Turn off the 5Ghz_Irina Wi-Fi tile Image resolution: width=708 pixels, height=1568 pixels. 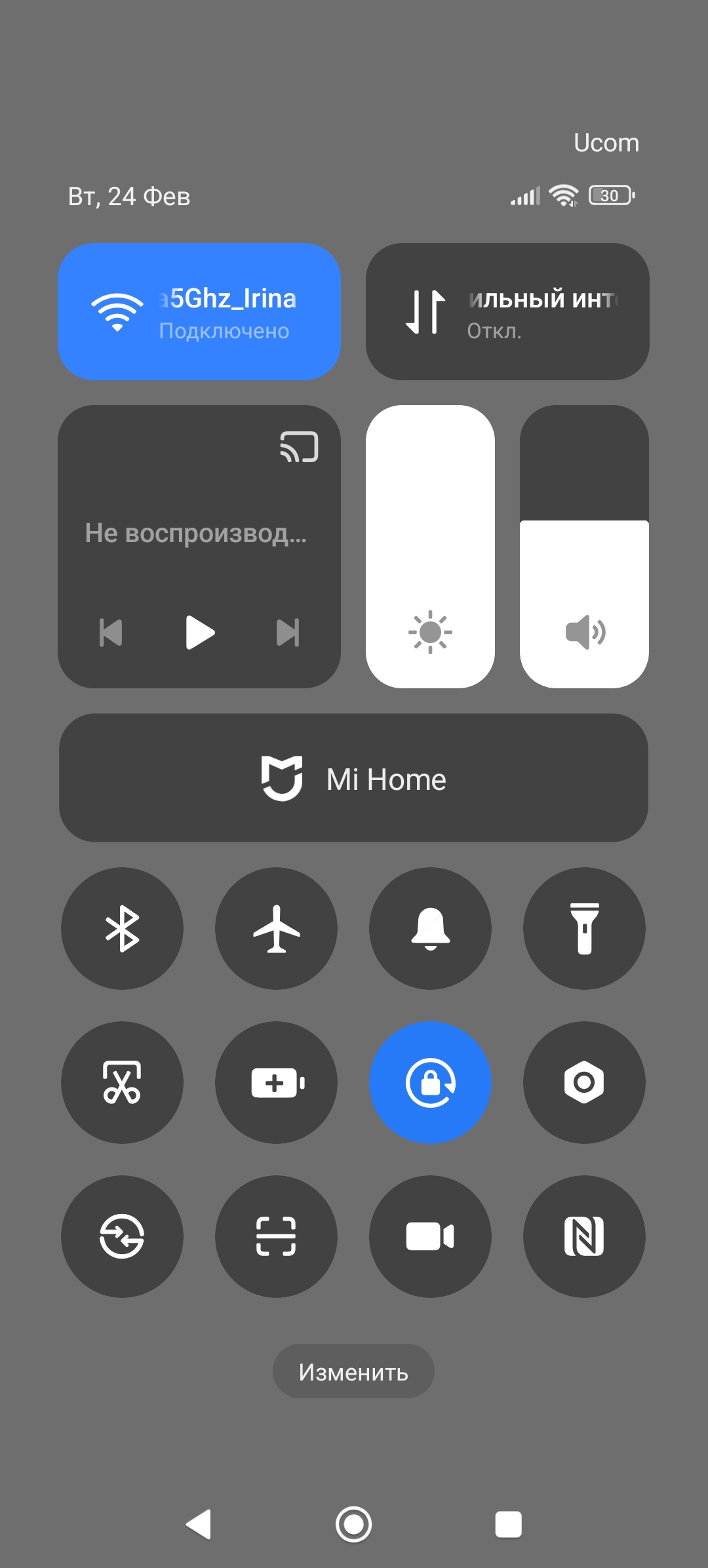[x=199, y=312]
